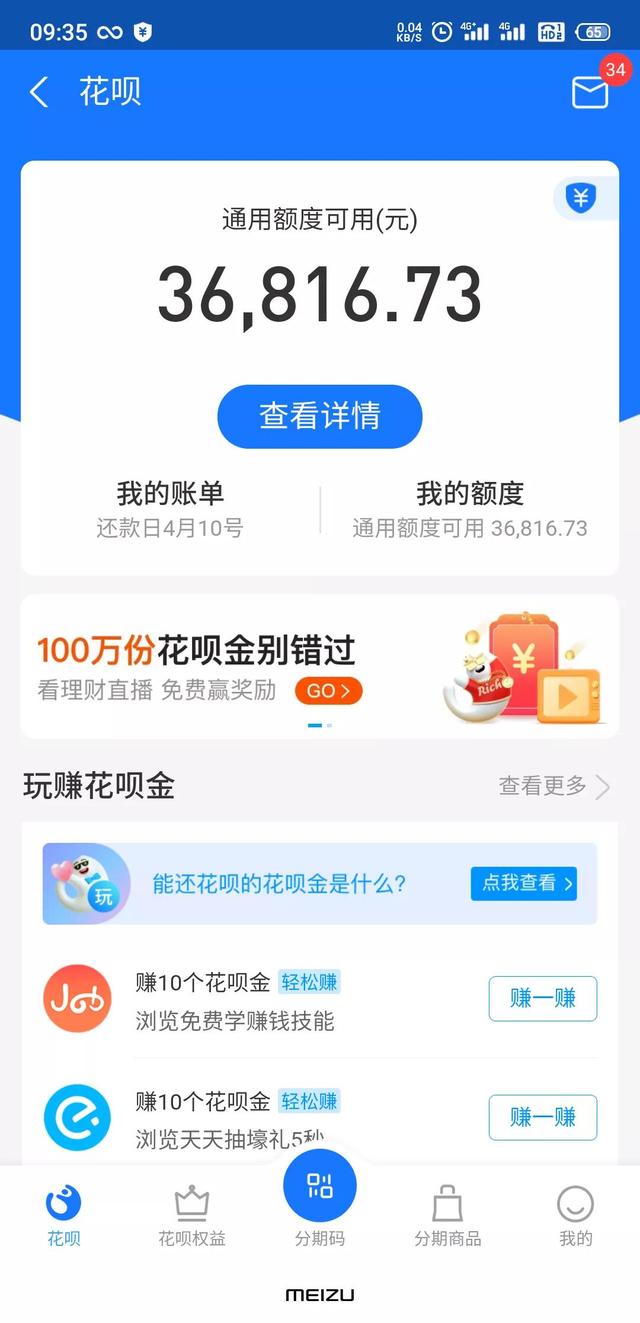Open 我的额度 credit limit section
Image resolution: width=640 pixels, height=1323 pixels.
469,509
